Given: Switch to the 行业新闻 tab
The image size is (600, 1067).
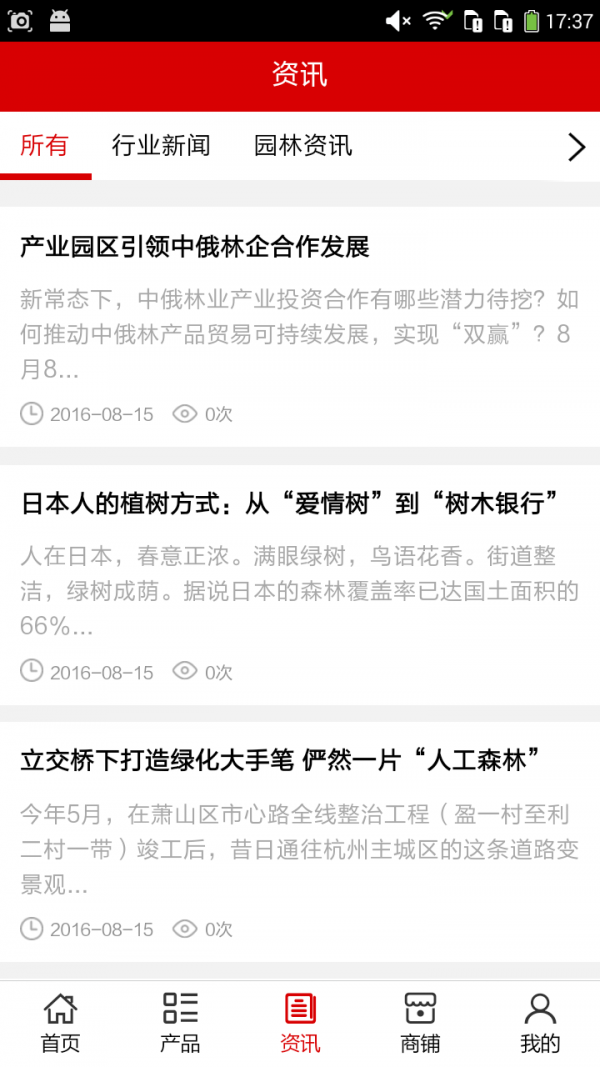Looking at the screenshot, I should tap(161, 146).
